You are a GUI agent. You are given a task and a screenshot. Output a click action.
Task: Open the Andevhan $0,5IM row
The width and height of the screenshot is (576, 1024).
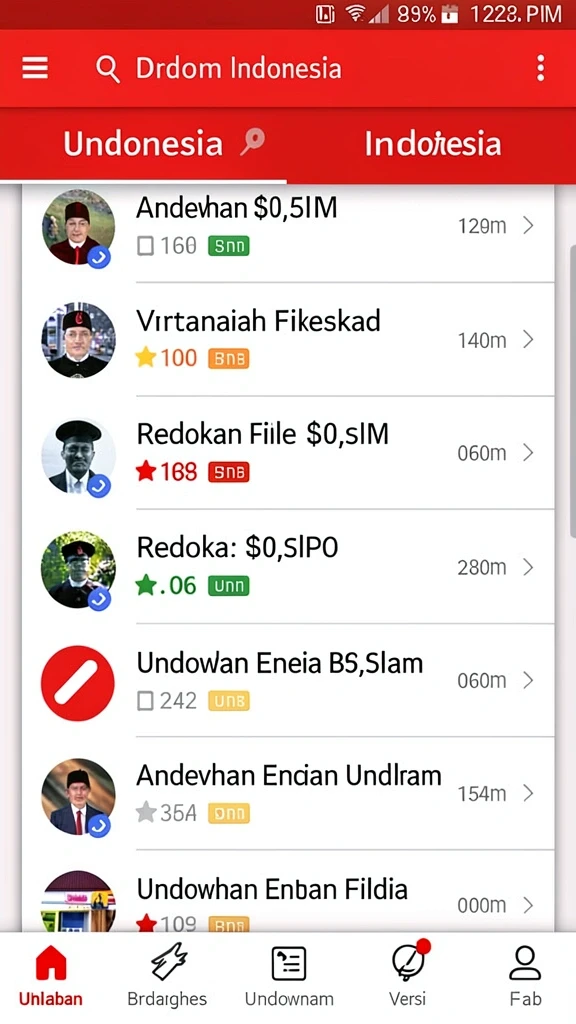(x=288, y=227)
